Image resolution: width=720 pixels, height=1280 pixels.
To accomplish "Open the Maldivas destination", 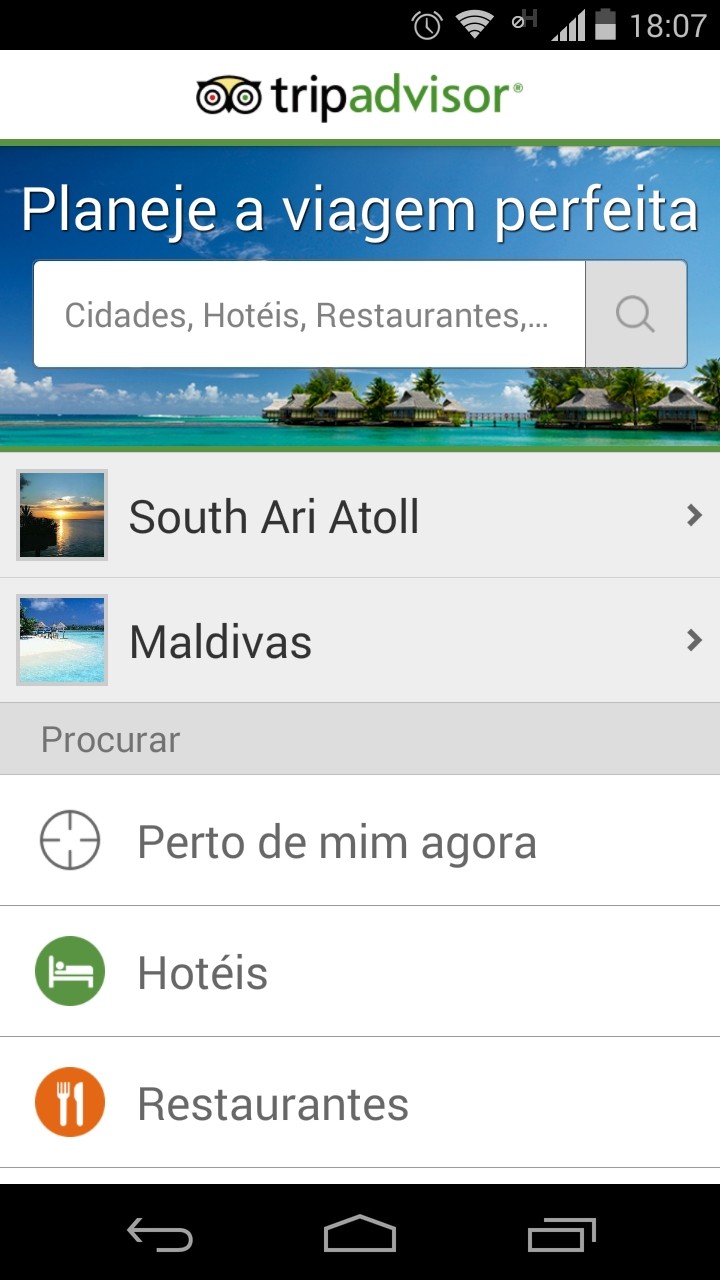I will (360, 641).
